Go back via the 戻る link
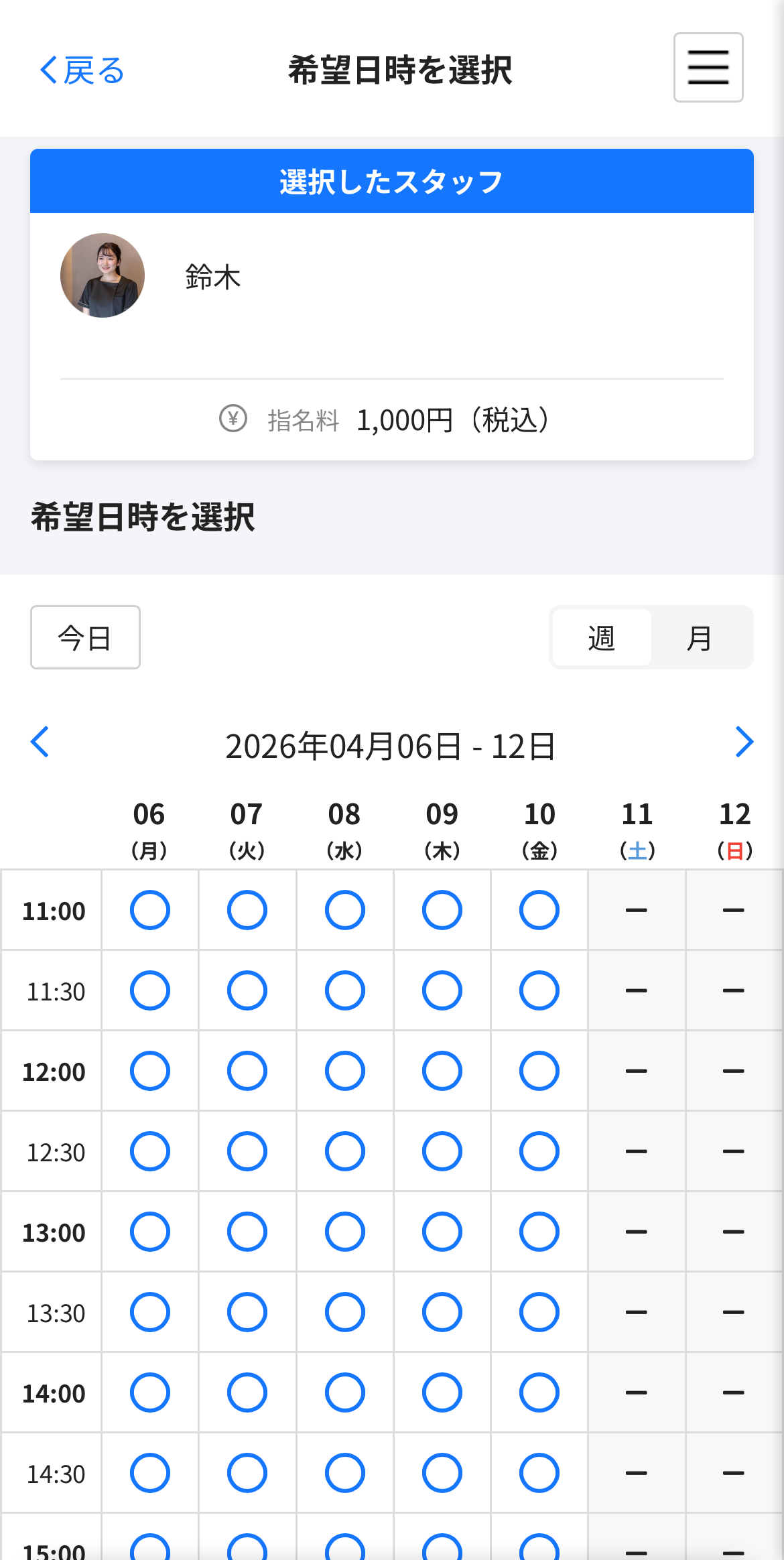Image resolution: width=784 pixels, height=1560 pixels. [x=80, y=69]
